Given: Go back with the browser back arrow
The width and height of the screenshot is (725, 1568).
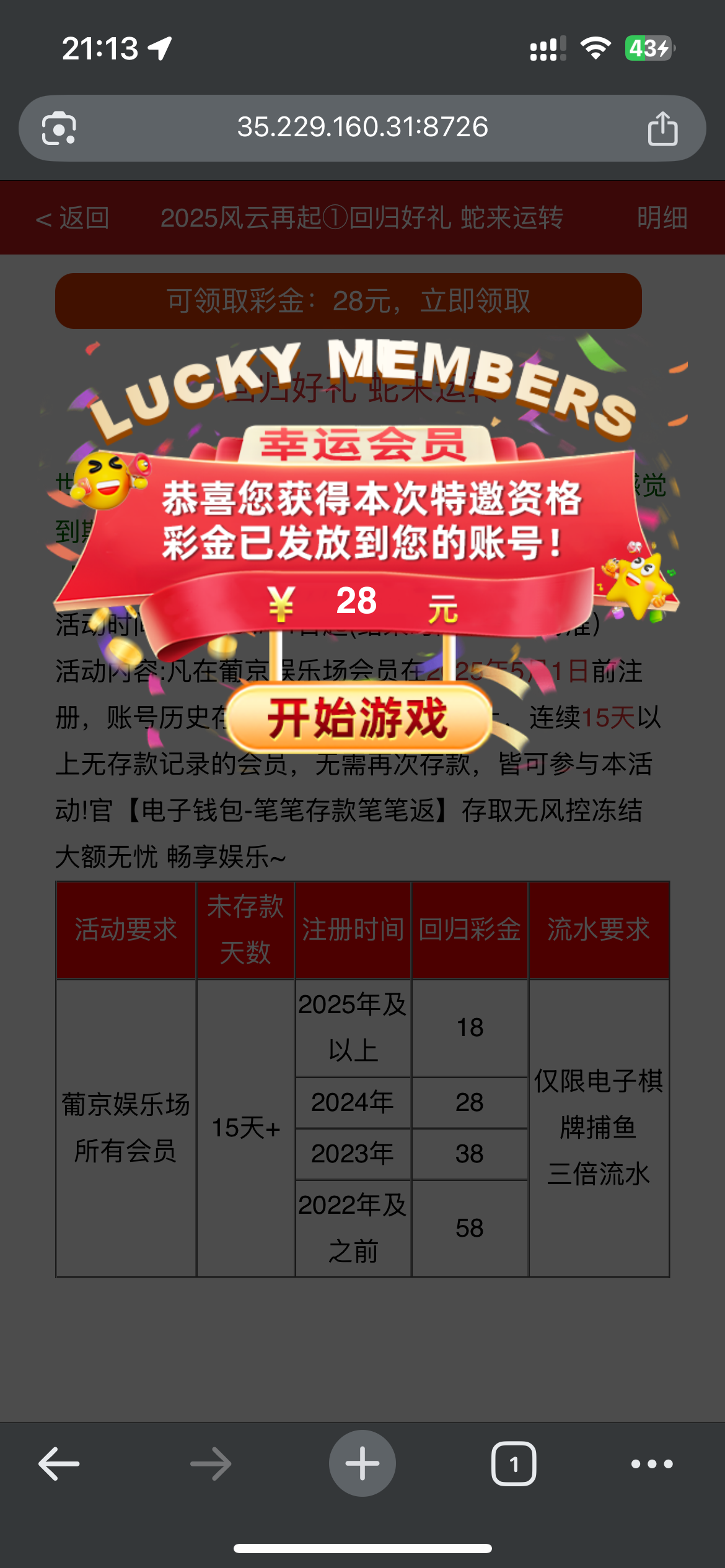Looking at the screenshot, I should coord(59,1464).
